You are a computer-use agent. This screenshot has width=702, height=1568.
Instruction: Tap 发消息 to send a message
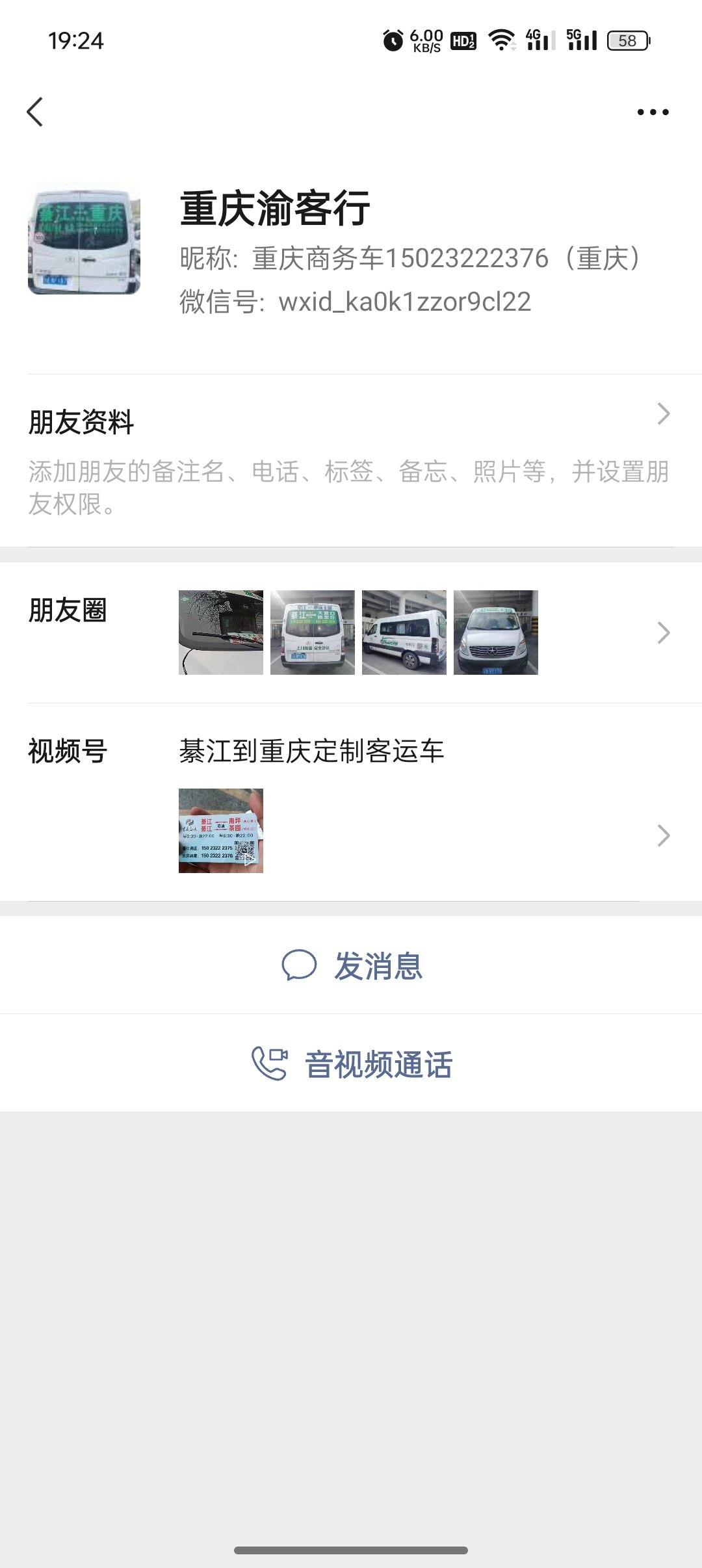click(351, 965)
